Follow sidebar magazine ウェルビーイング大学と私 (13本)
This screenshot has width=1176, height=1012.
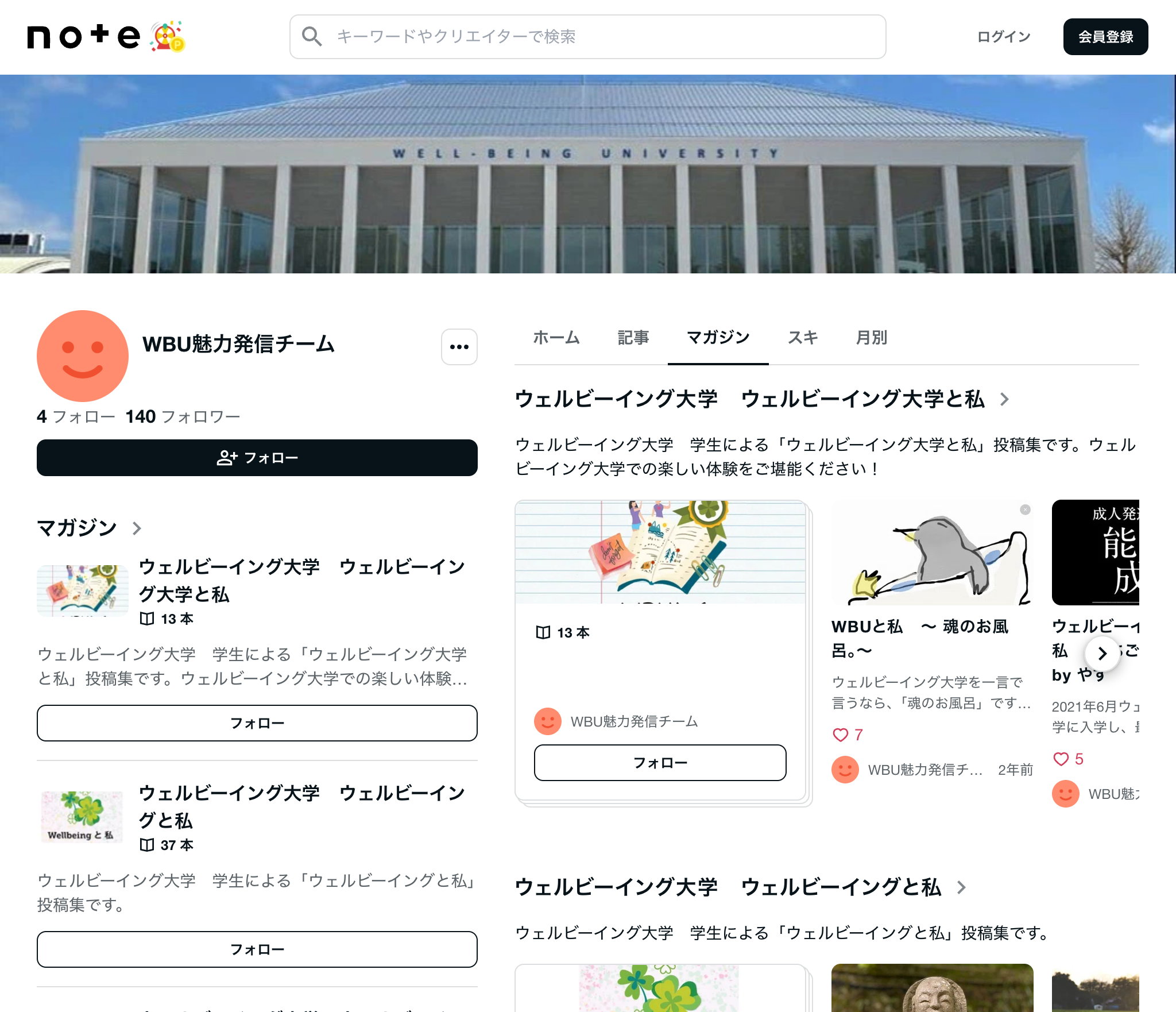point(257,723)
